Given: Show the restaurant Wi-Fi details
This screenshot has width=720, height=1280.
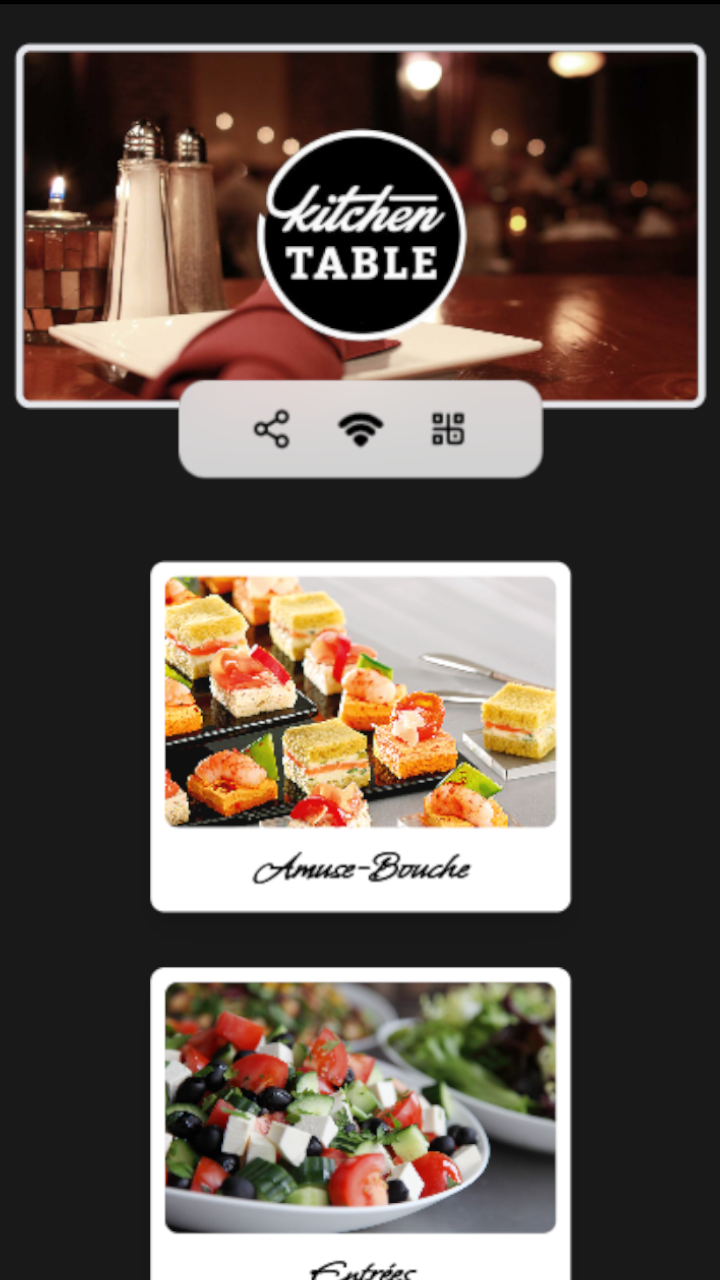Looking at the screenshot, I should [x=360, y=429].
